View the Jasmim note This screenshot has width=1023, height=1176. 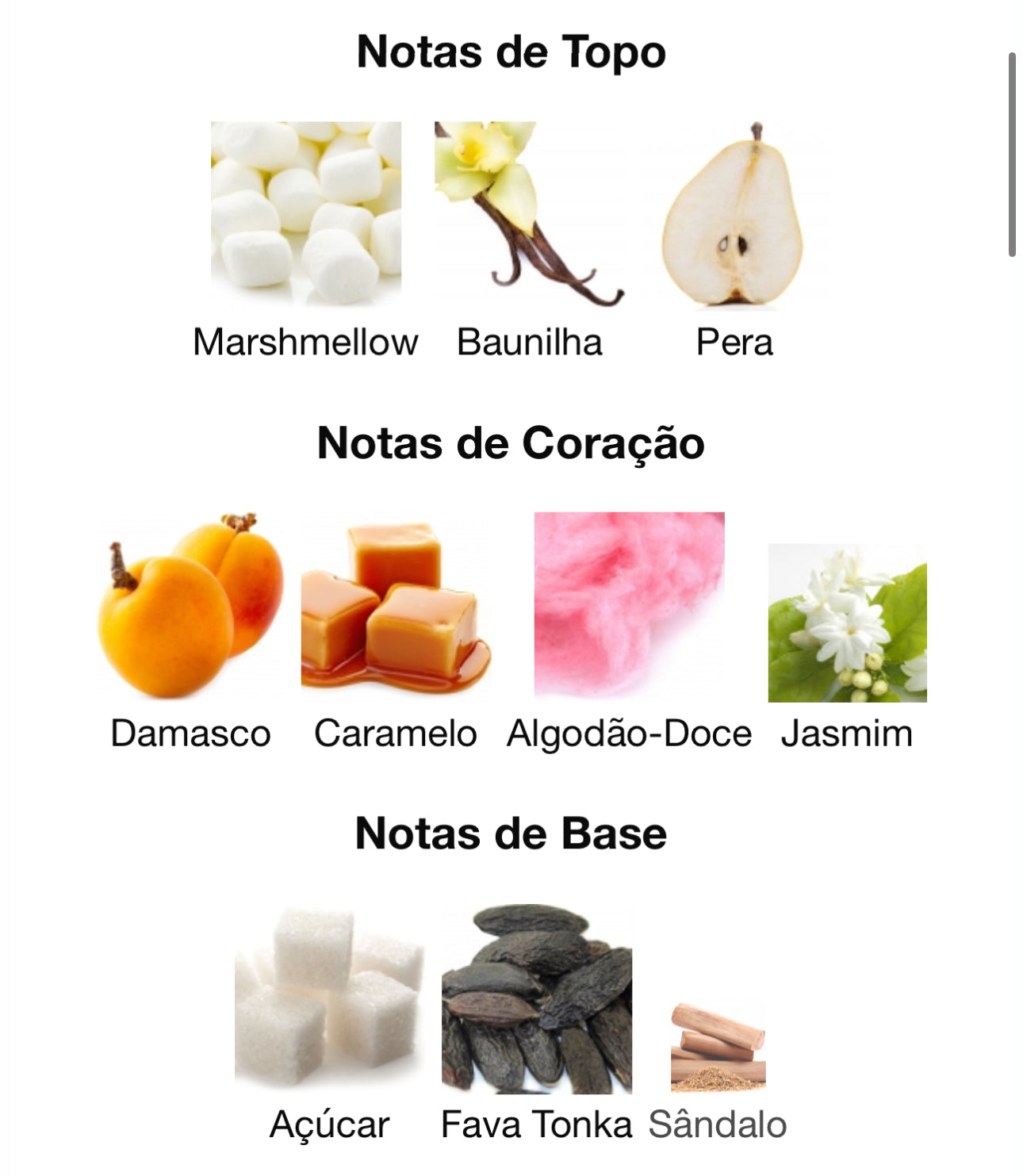coord(847,624)
